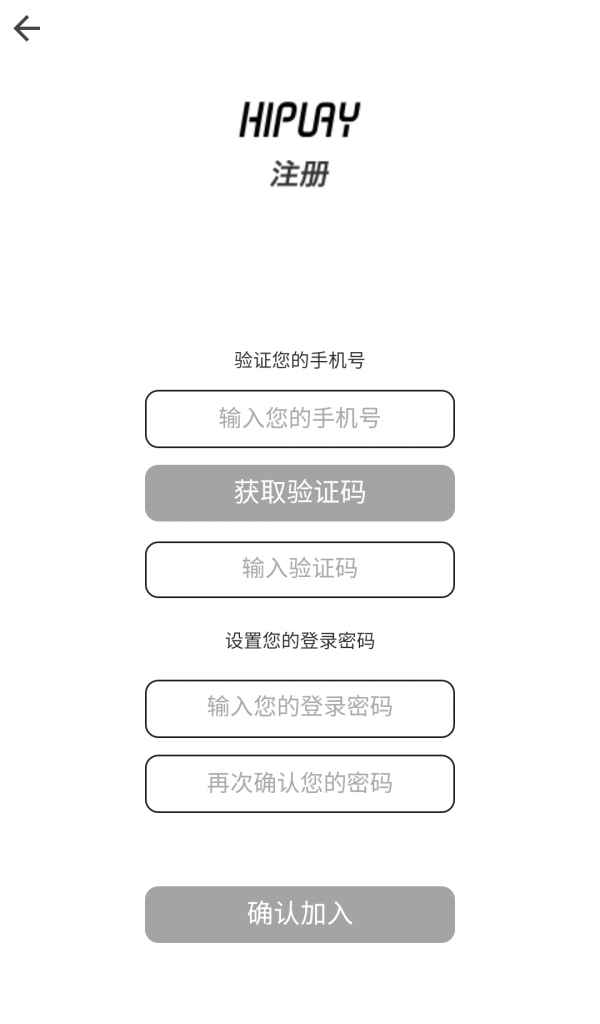
Task: Select the verification code field
Action: (x=300, y=570)
